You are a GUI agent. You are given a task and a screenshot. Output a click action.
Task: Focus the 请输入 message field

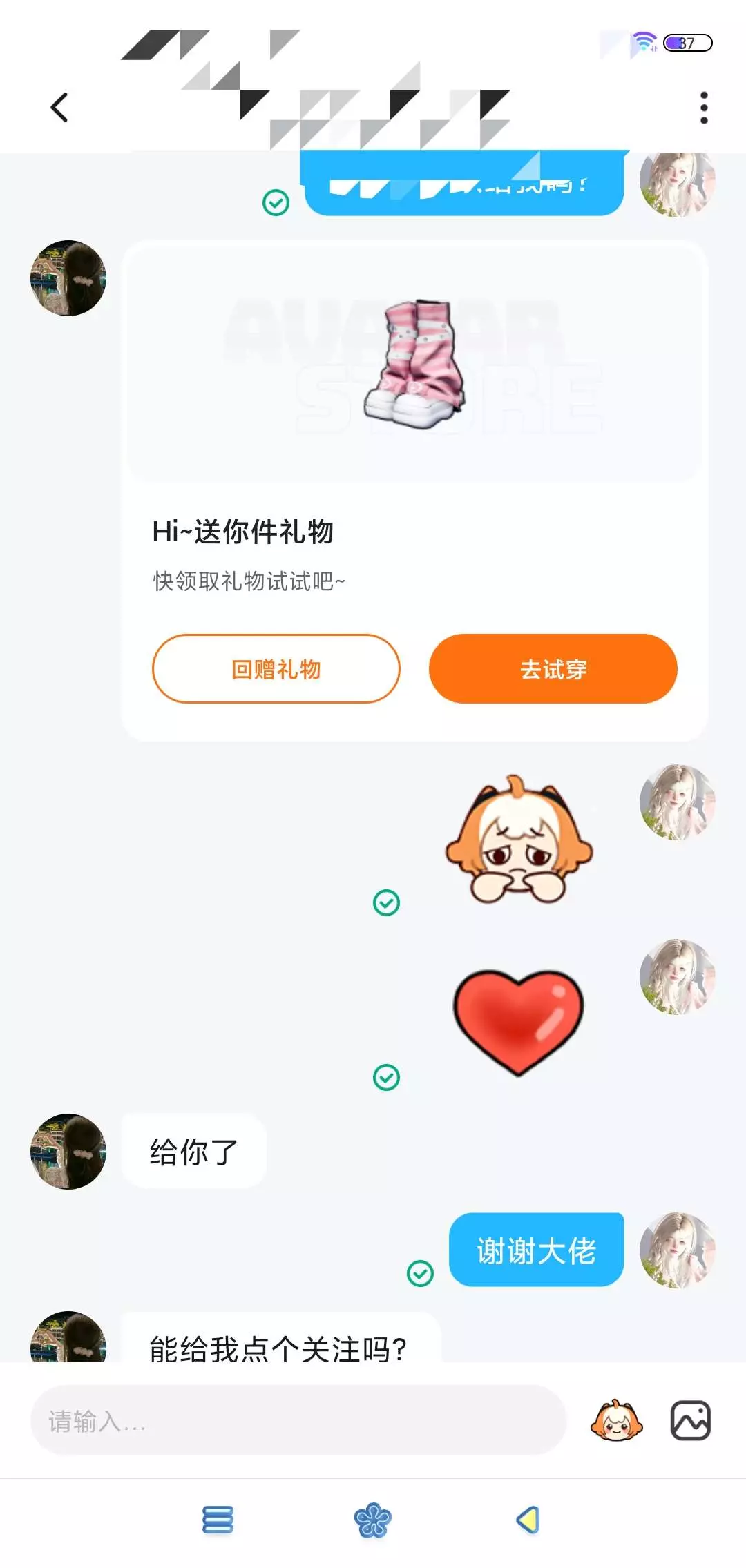pyautogui.click(x=298, y=1420)
